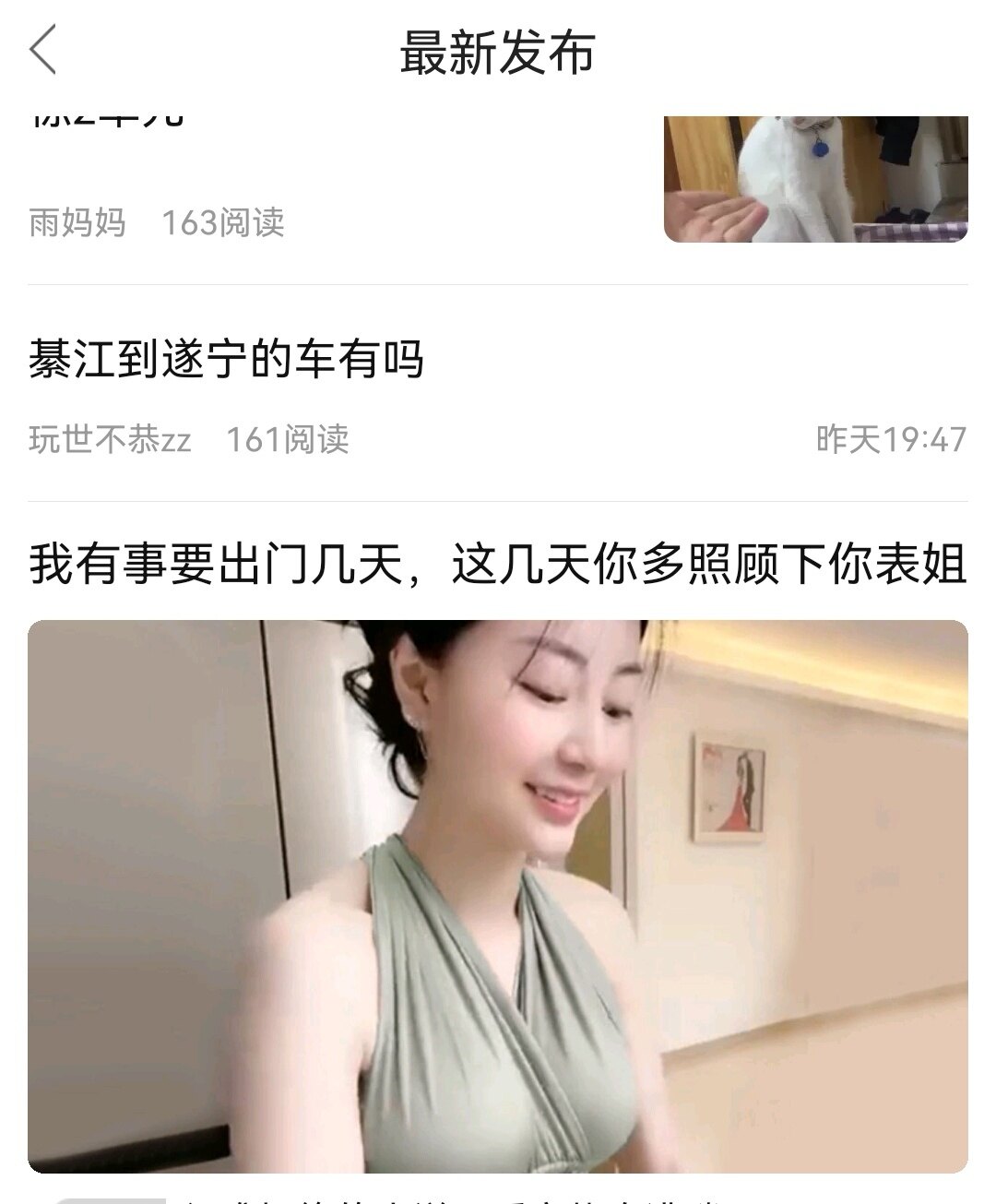996x1204 pixels.
Task: View the image of the 你表姐 post
Action: pos(497,895)
